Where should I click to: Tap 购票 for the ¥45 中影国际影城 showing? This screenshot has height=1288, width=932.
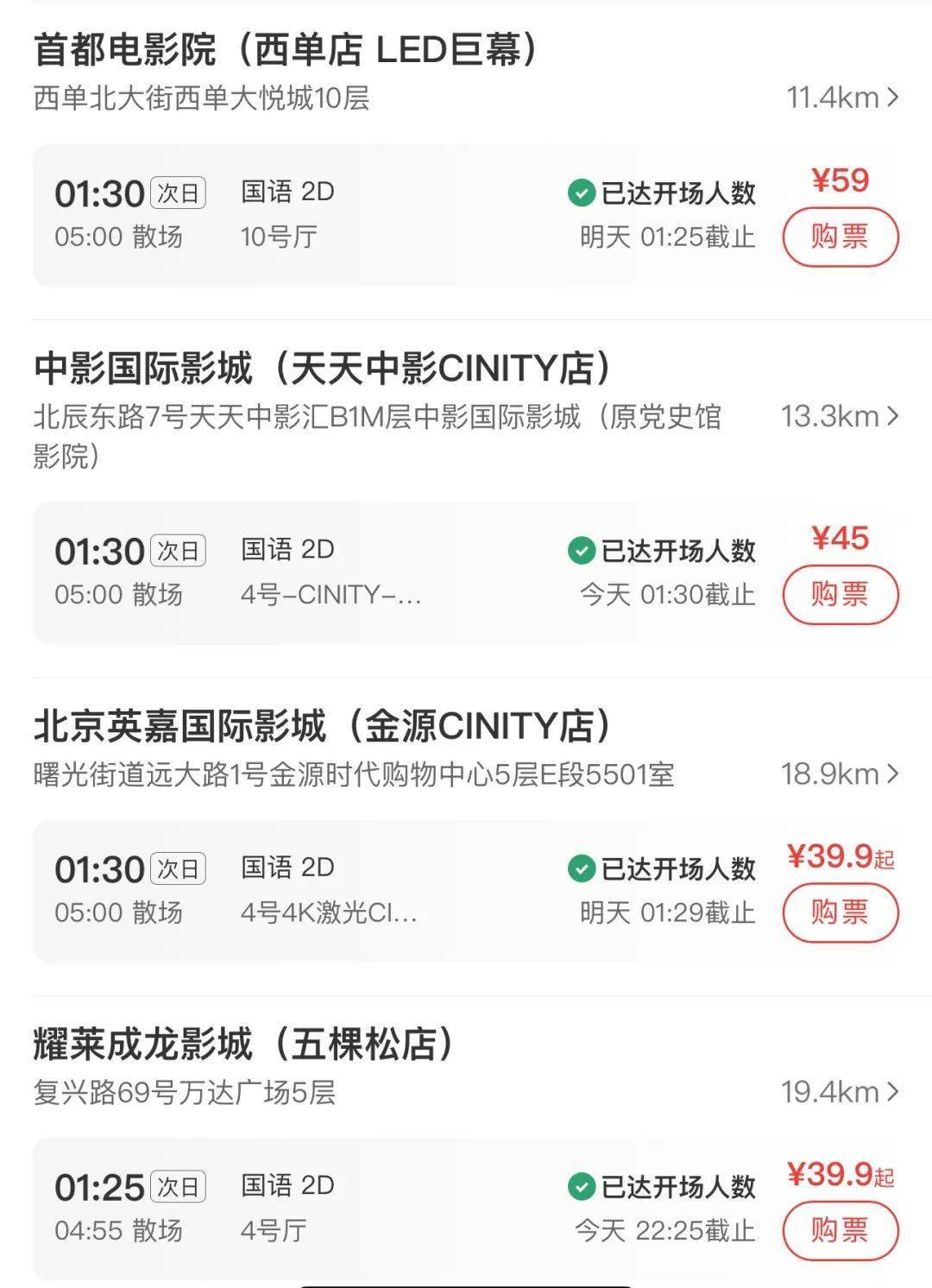point(840,594)
